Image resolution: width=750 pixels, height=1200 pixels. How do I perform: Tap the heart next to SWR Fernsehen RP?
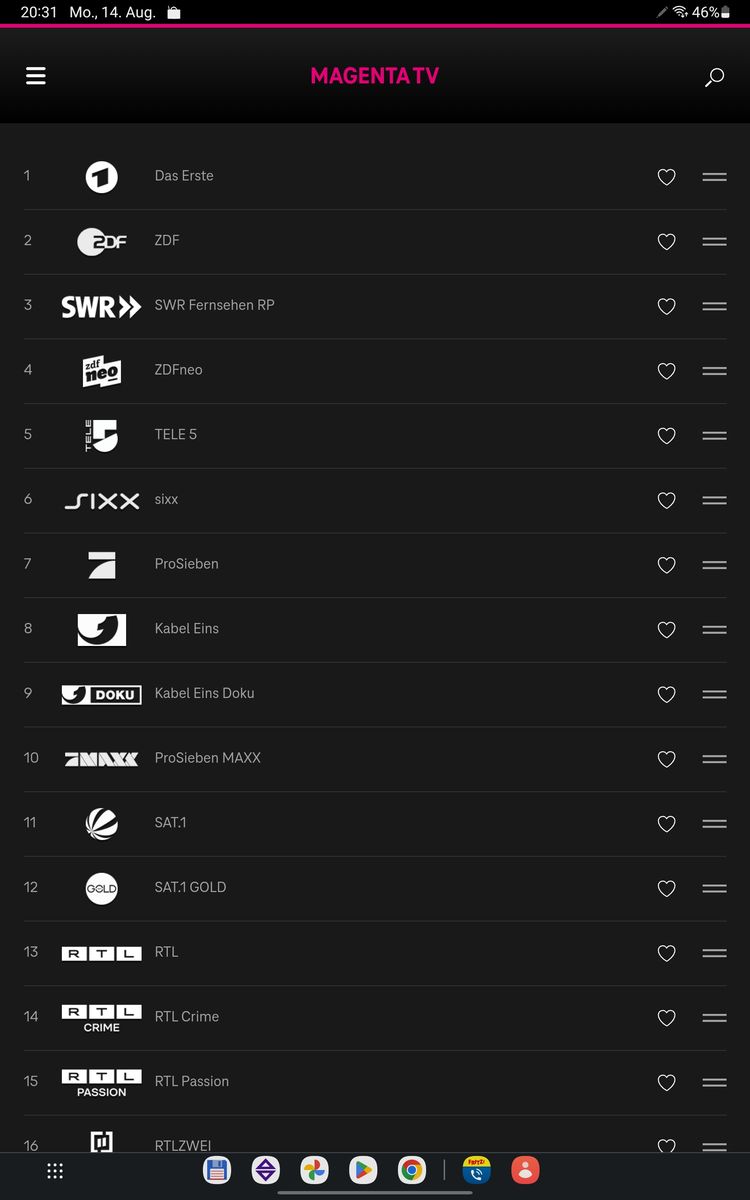(667, 306)
